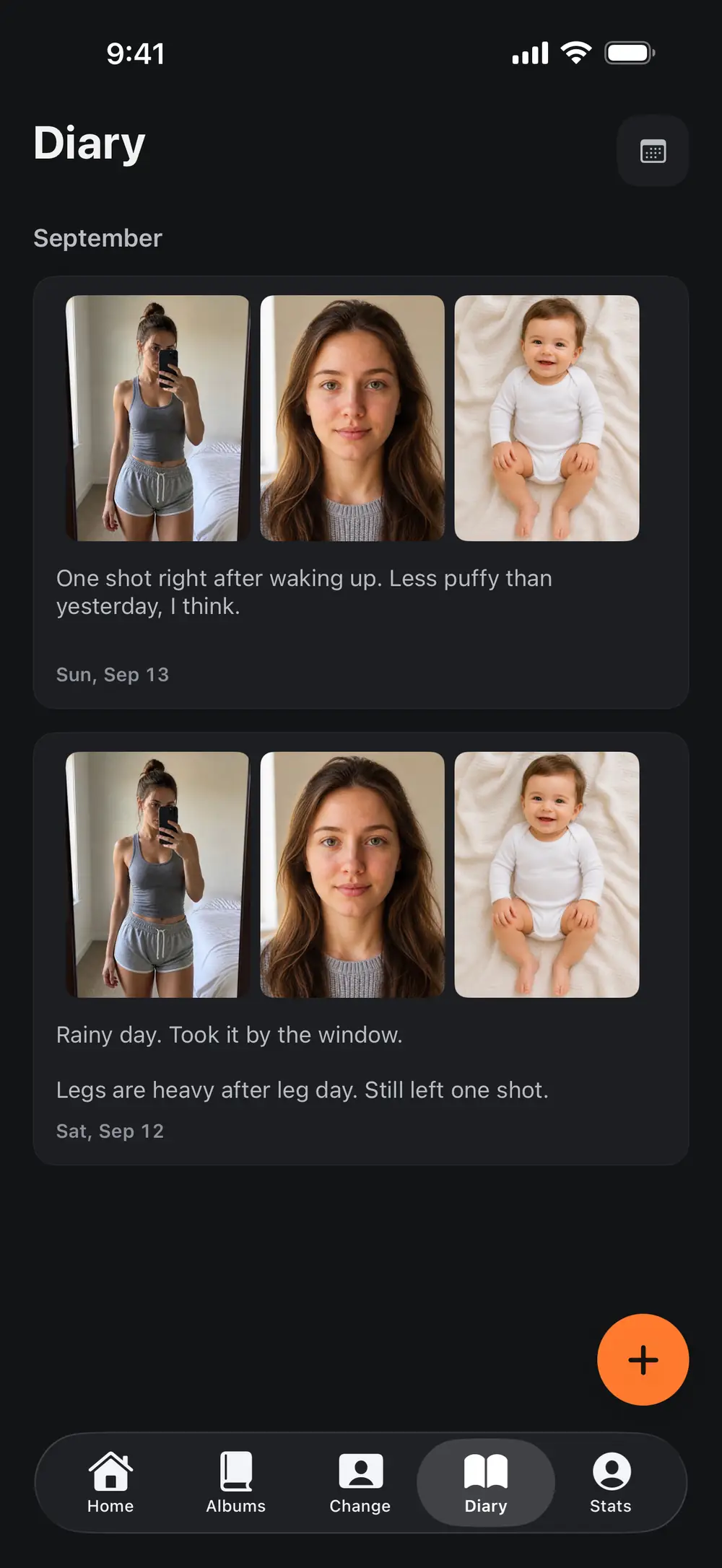Open the Change tab
This screenshot has width=722, height=1568.
(360, 1483)
